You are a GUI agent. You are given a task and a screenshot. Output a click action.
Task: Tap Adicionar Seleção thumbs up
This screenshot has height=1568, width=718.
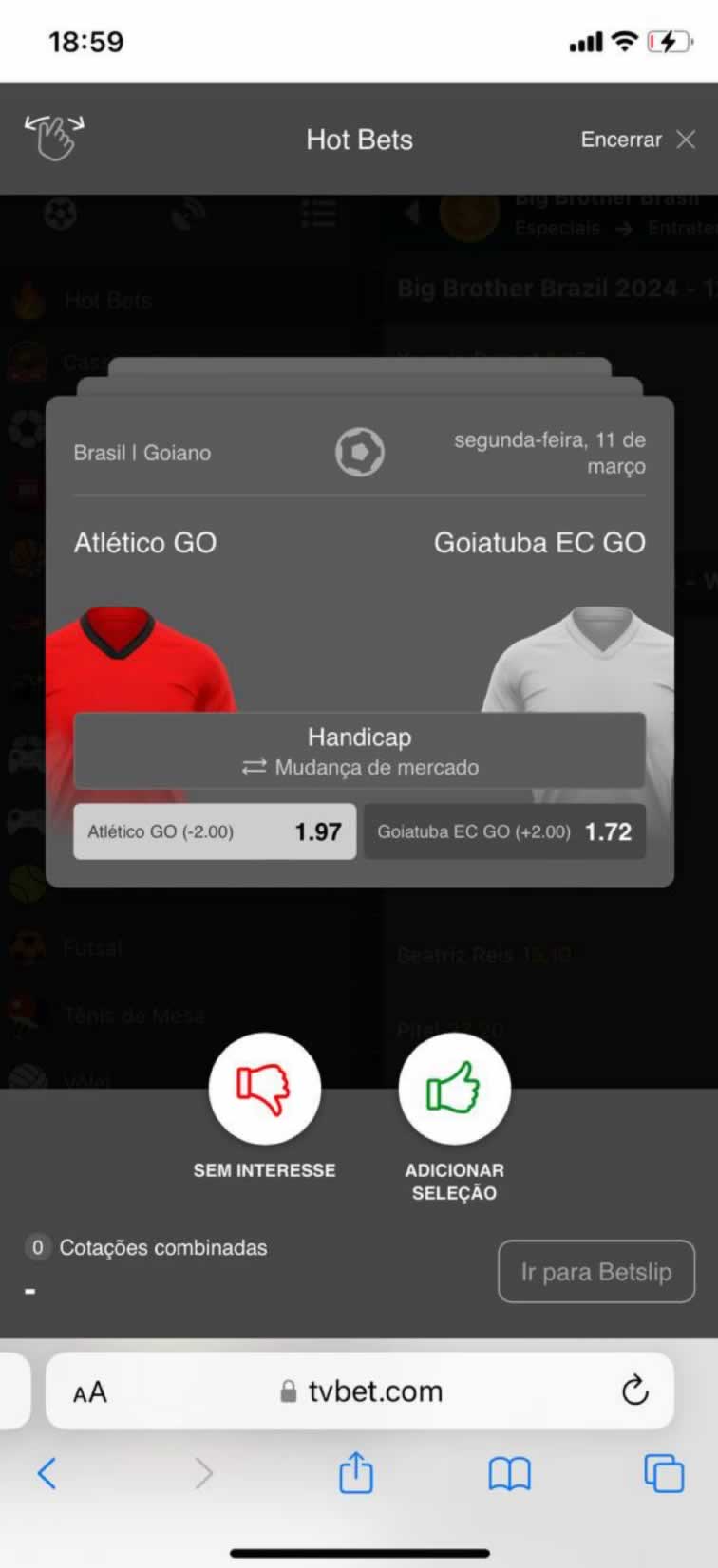pyautogui.click(x=454, y=1089)
